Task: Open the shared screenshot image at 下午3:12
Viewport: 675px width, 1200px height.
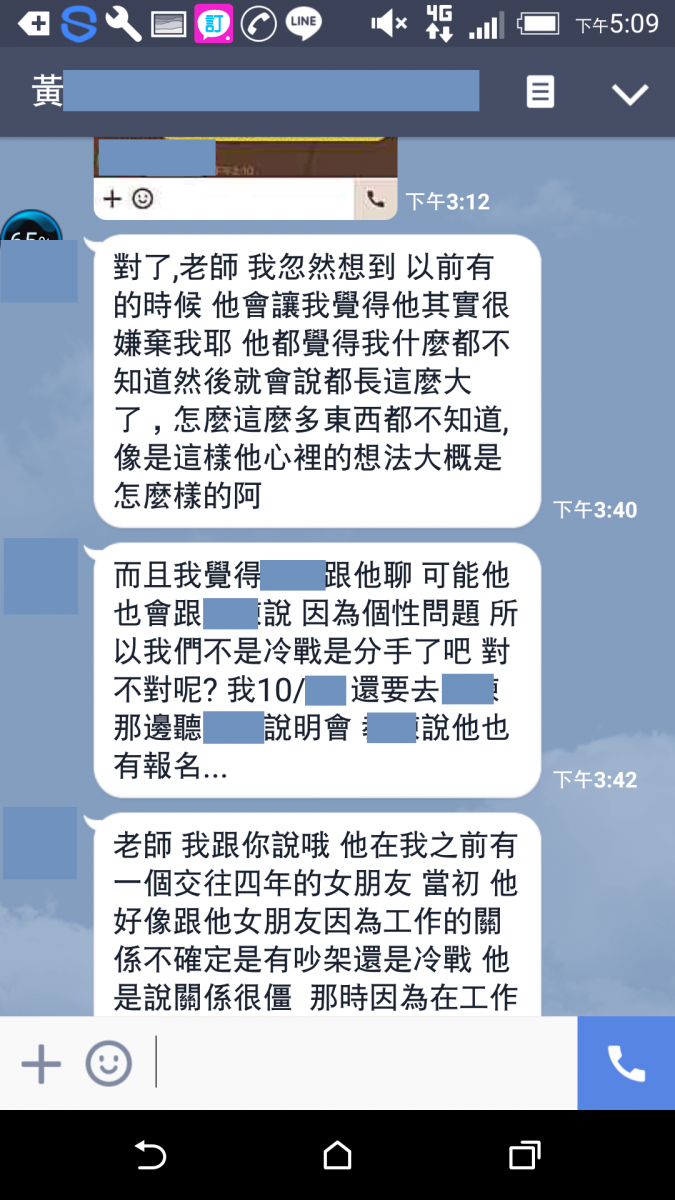Action: [x=245, y=178]
